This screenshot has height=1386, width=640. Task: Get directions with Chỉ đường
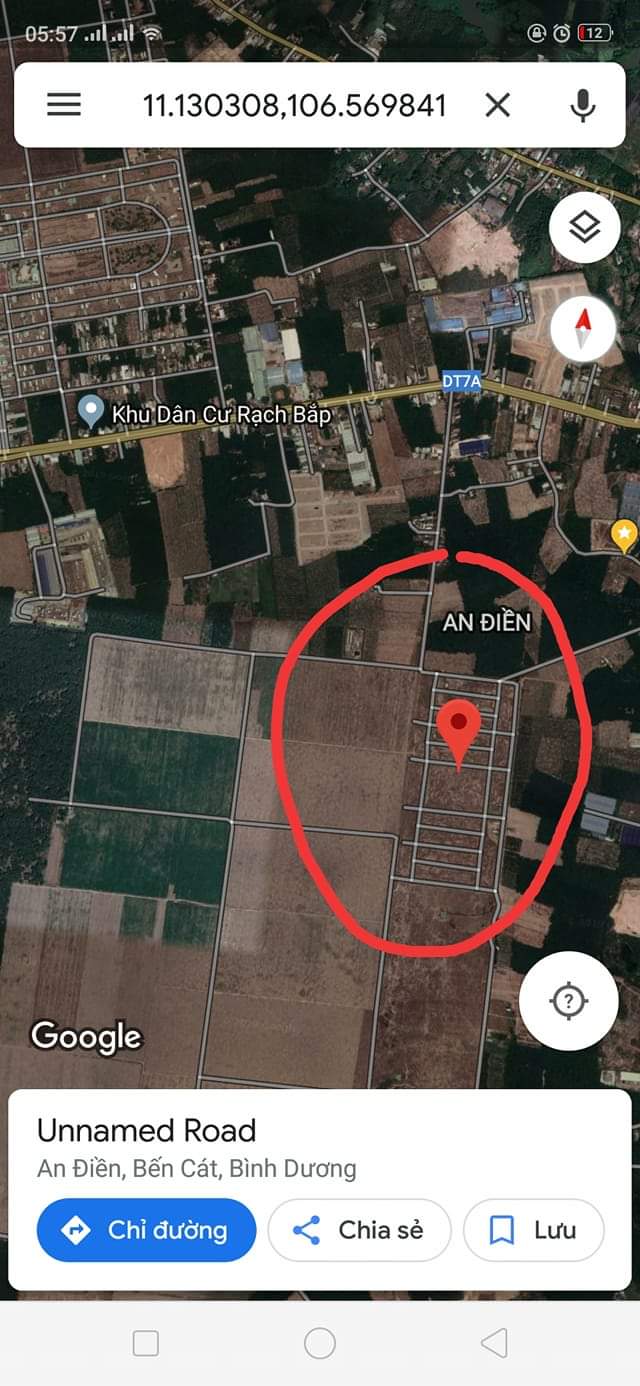pos(147,1230)
